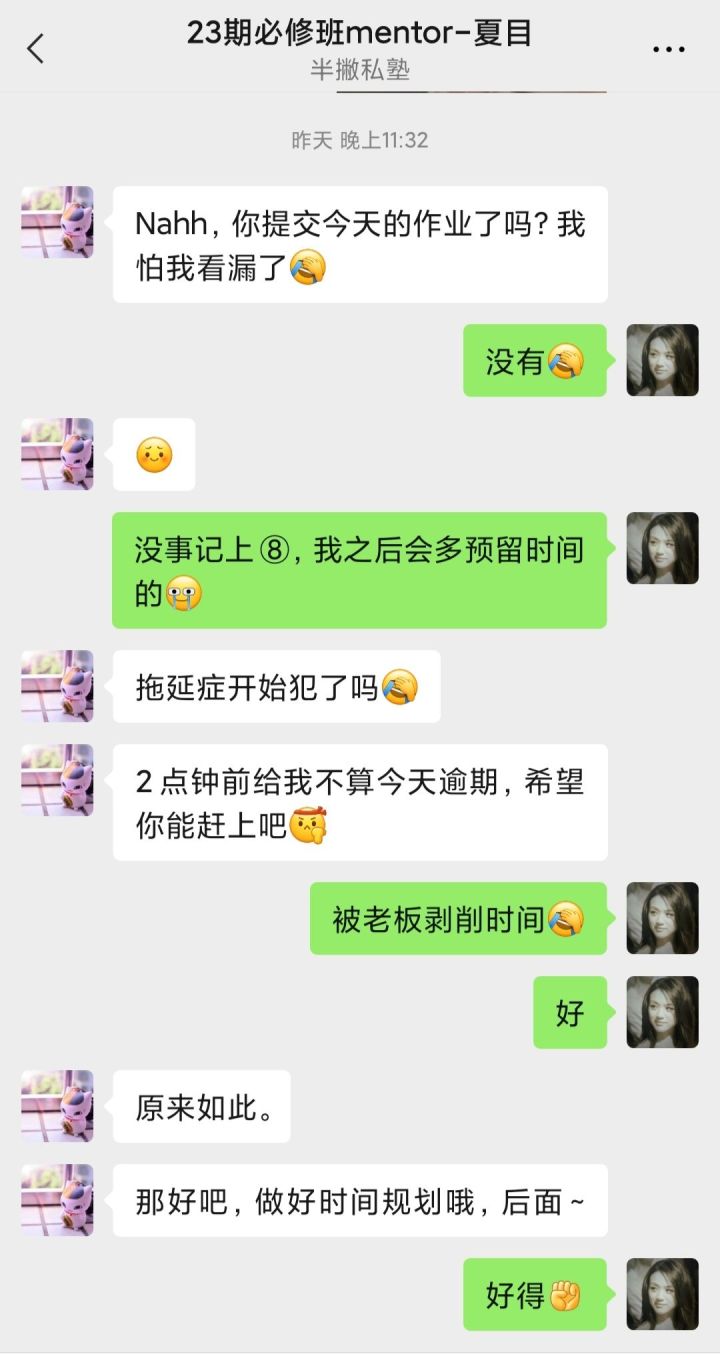This screenshot has width=720, height=1354.
Task: Tap the standalone smiley emoji sticker message
Action: [154, 454]
